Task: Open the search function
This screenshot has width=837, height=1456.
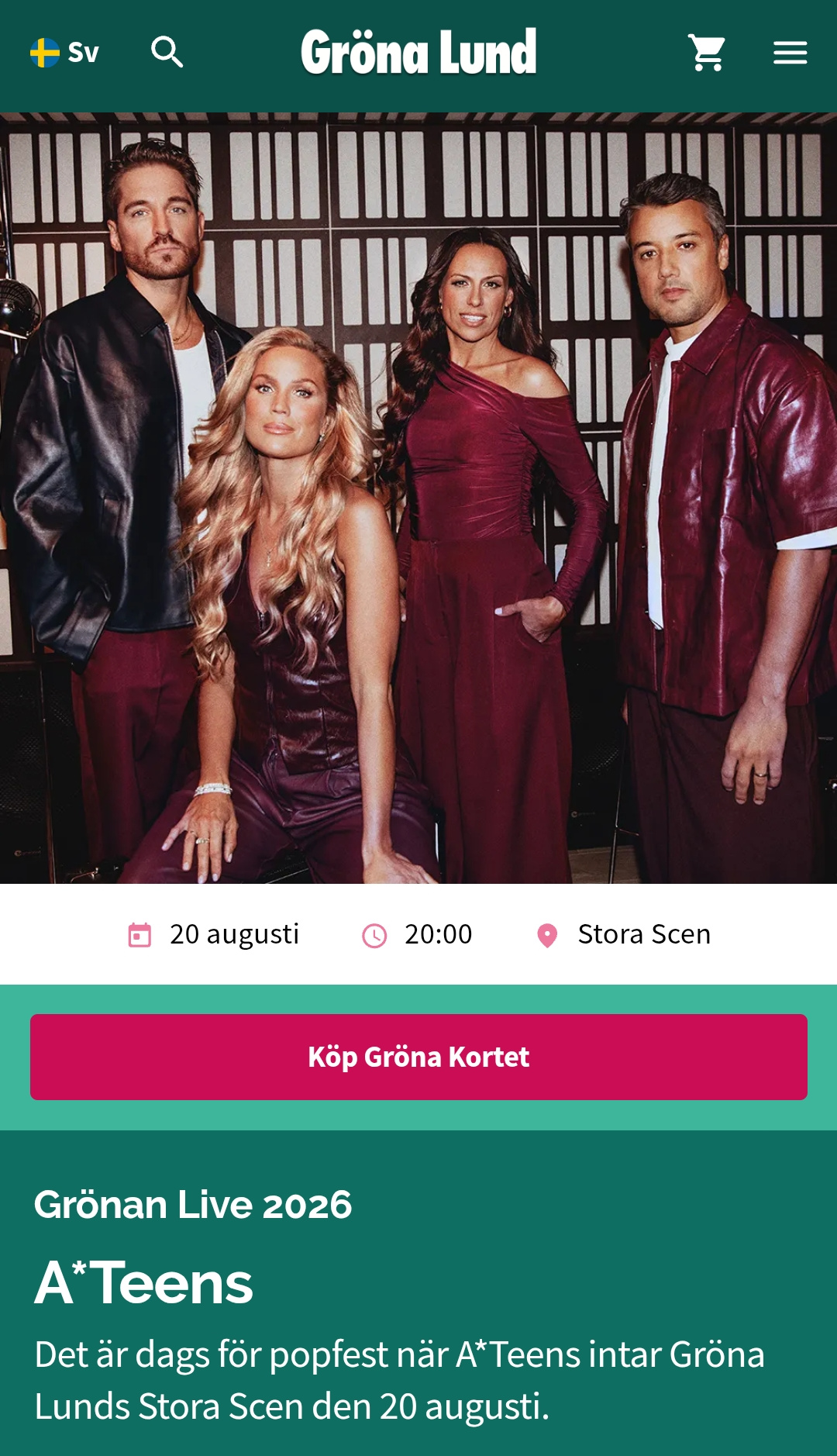Action: point(169,52)
